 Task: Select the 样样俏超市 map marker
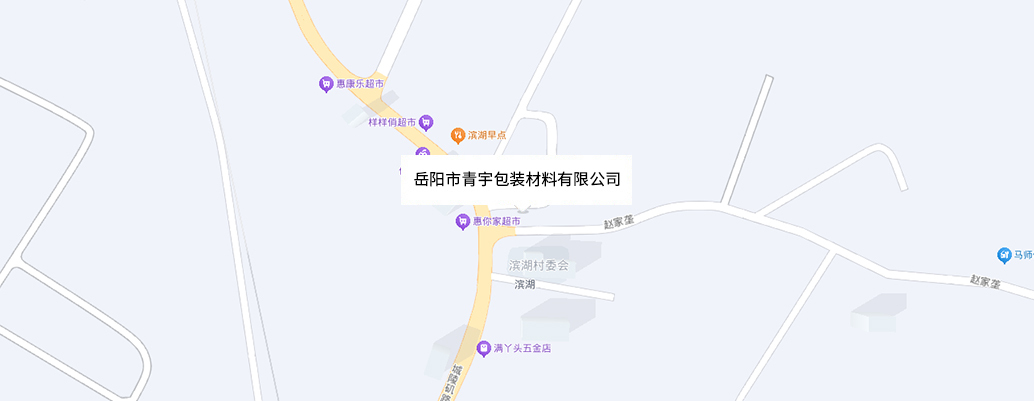[426, 123]
